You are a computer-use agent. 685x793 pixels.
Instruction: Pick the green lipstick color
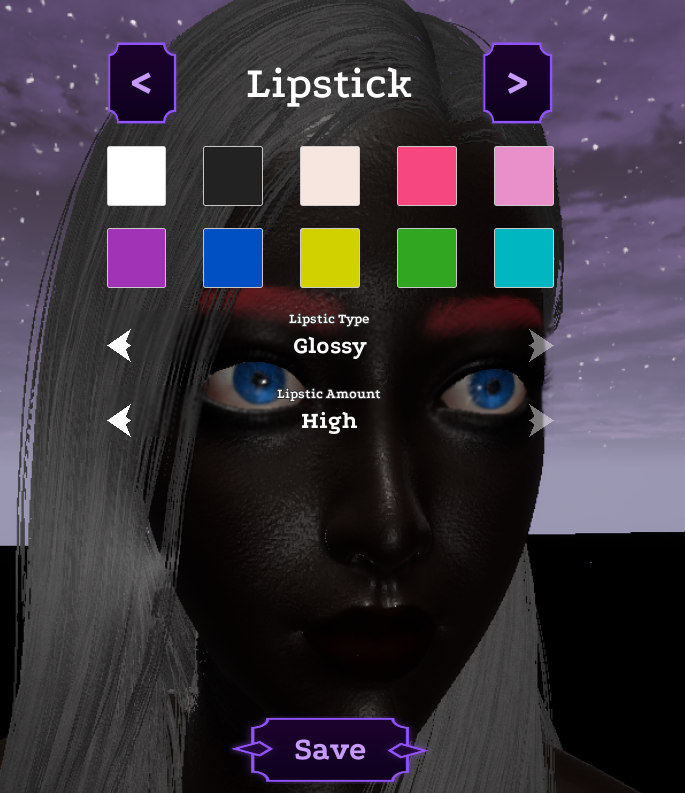click(x=427, y=258)
